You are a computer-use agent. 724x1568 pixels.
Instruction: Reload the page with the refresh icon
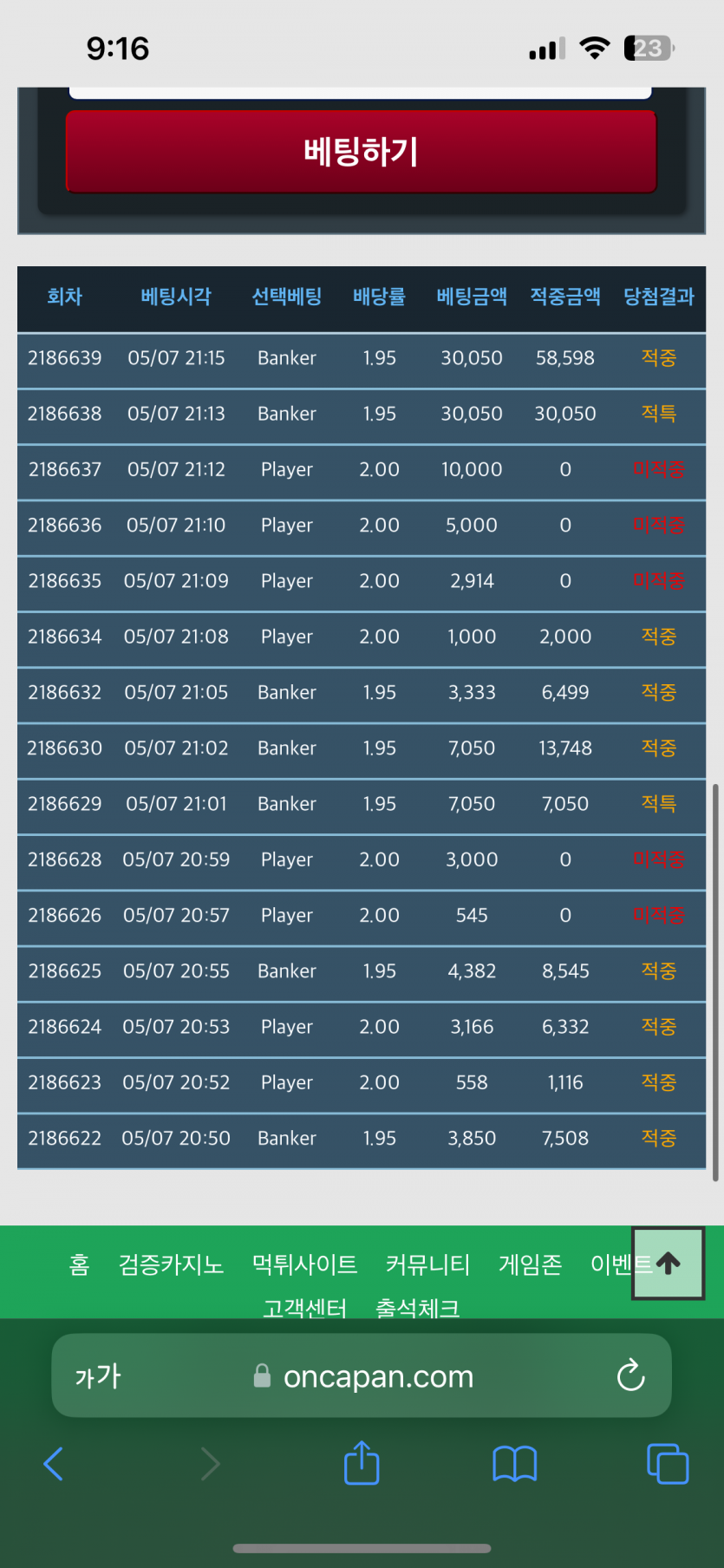[x=630, y=1375]
